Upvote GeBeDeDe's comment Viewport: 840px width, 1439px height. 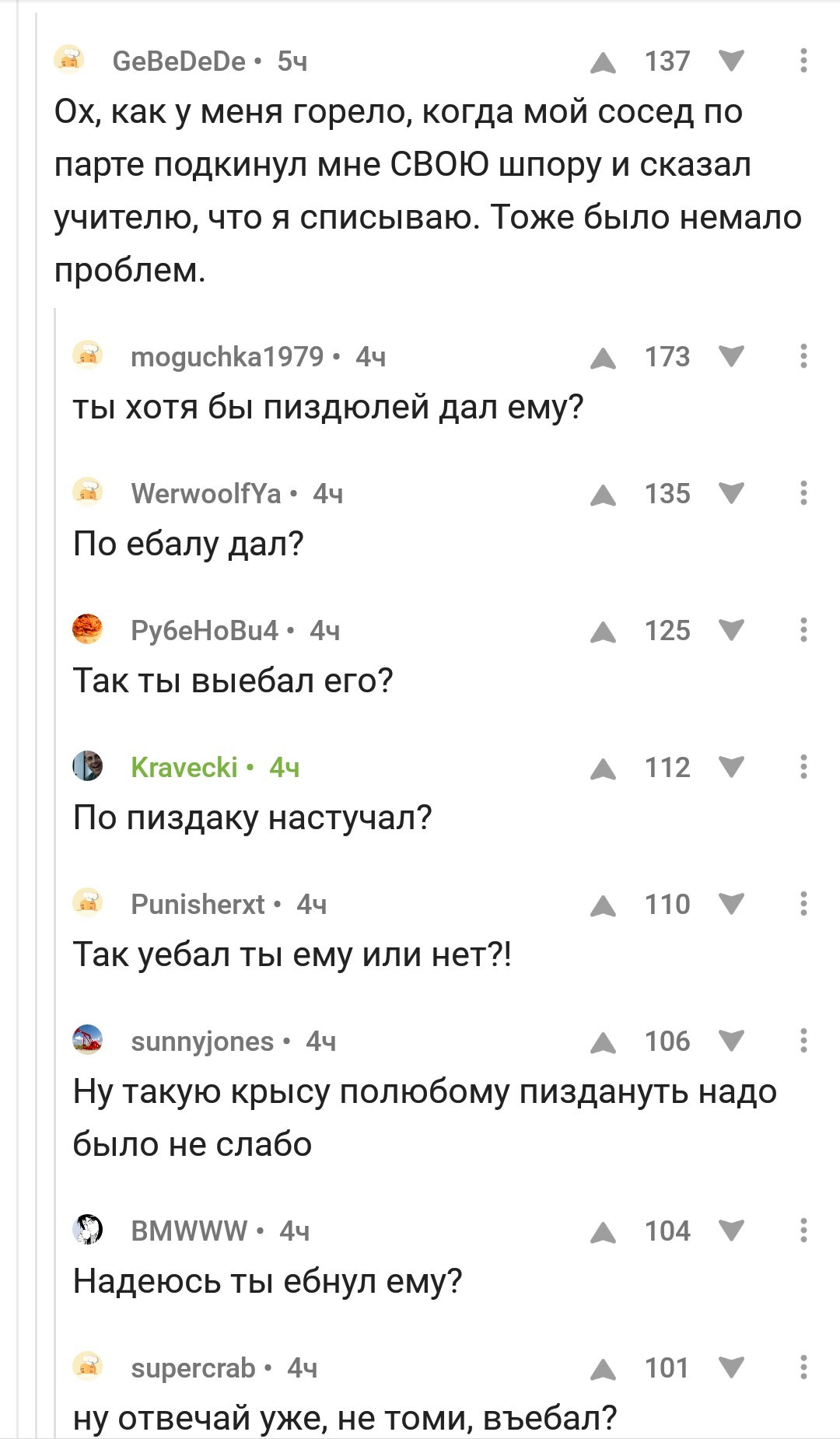[x=603, y=62]
